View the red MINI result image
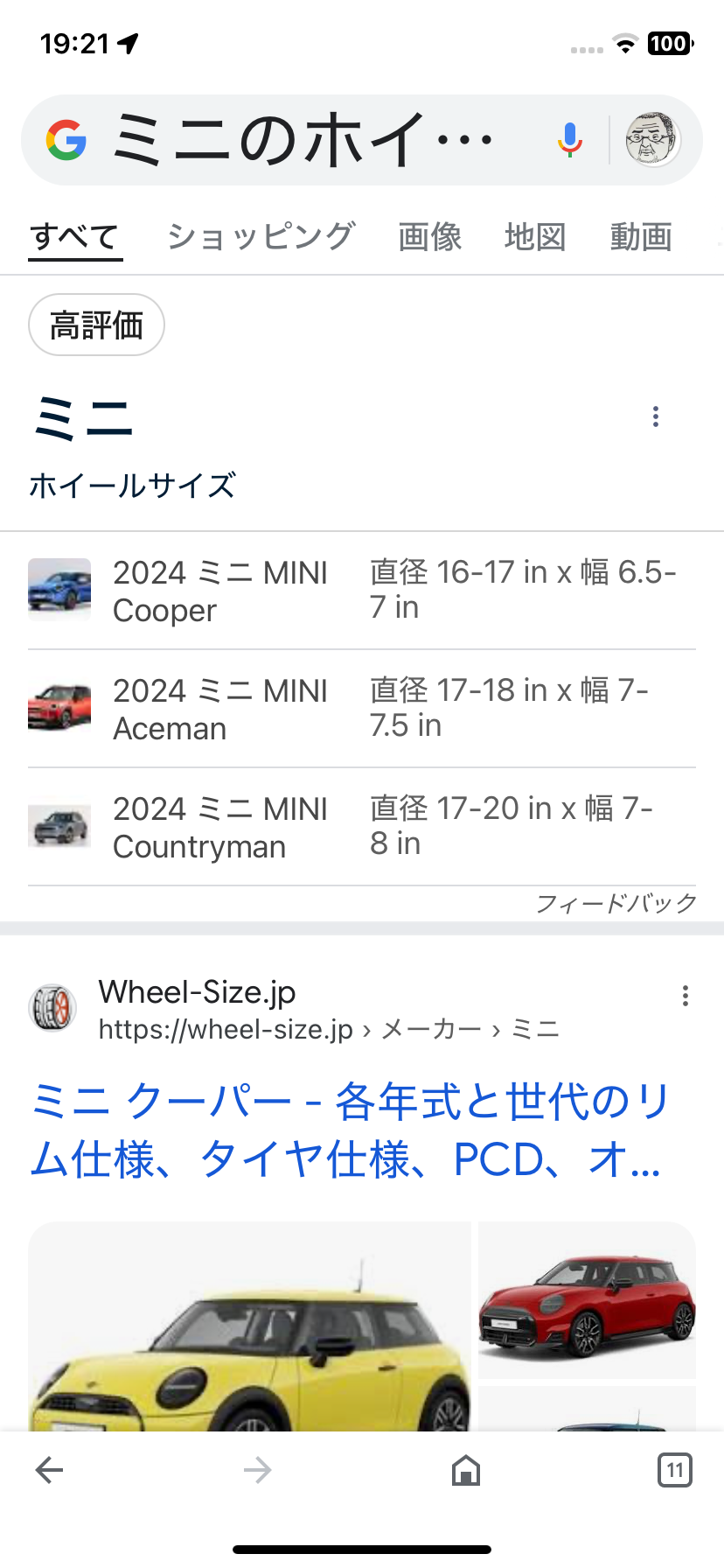 [587, 1301]
